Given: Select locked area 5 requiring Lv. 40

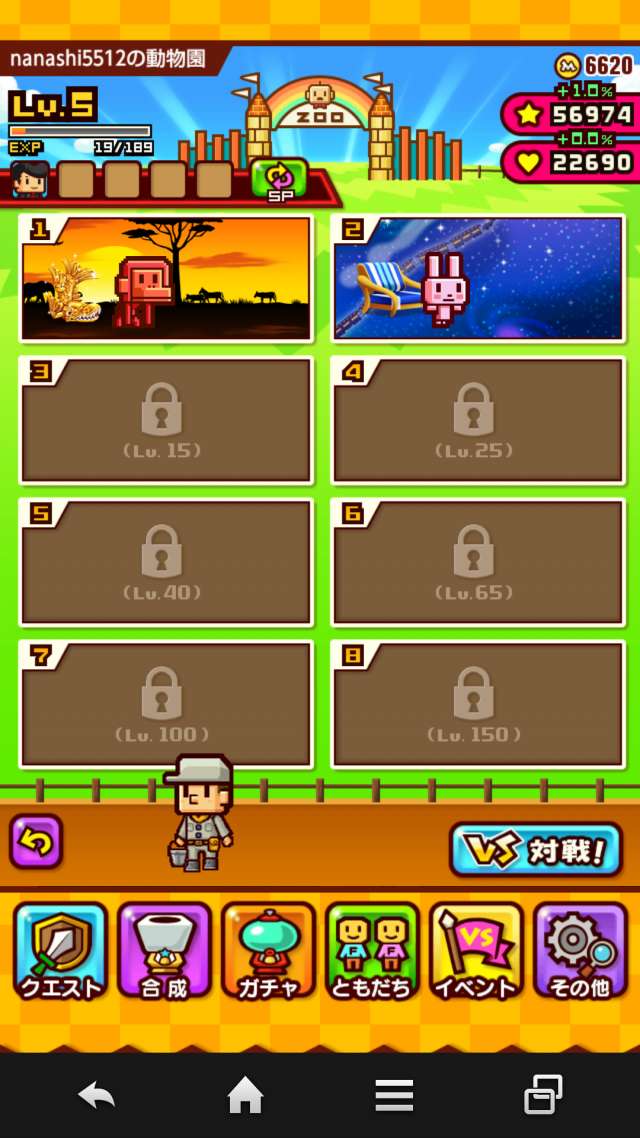Looking at the screenshot, I should [x=166, y=562].
